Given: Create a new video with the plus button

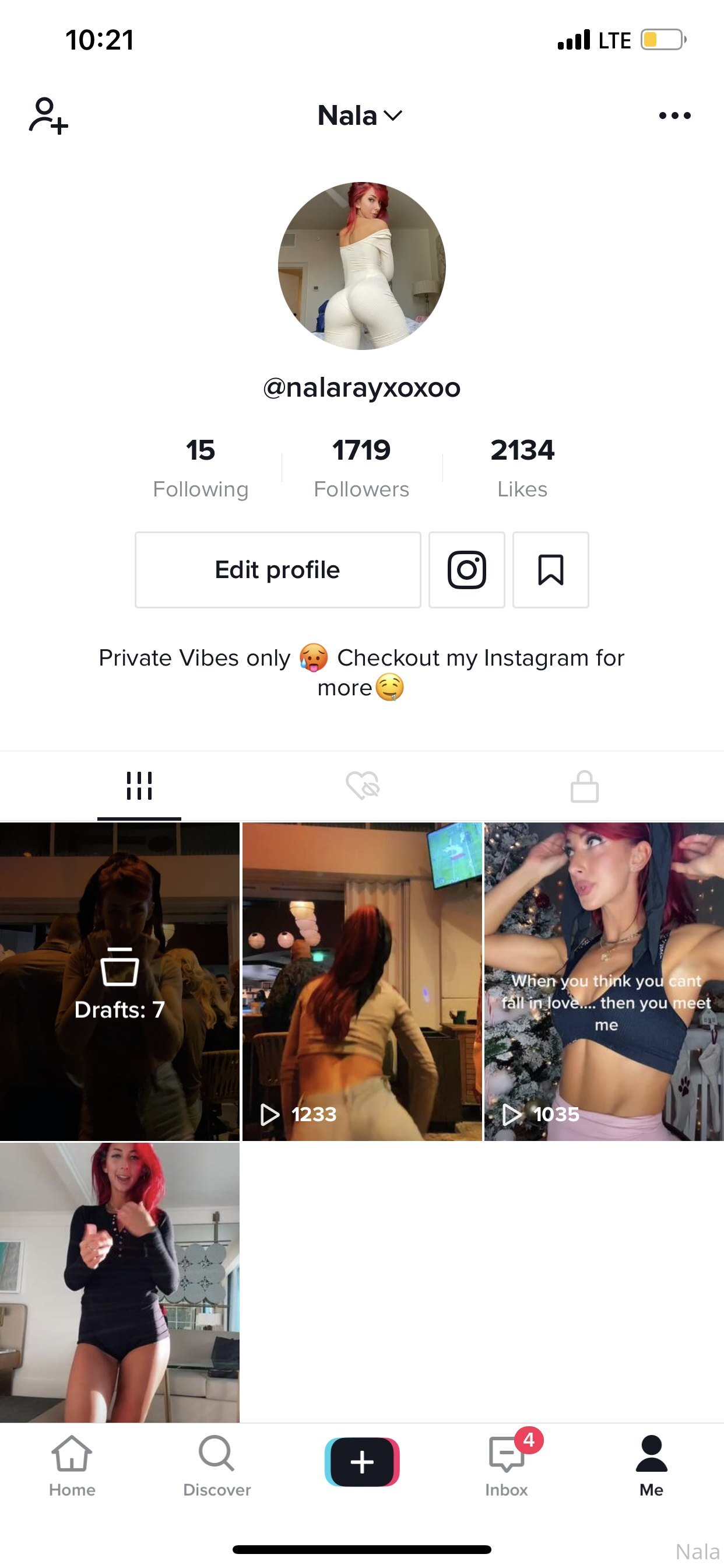Looking at the screenshot, I should pyautogui.click(x=362, y=1461).
